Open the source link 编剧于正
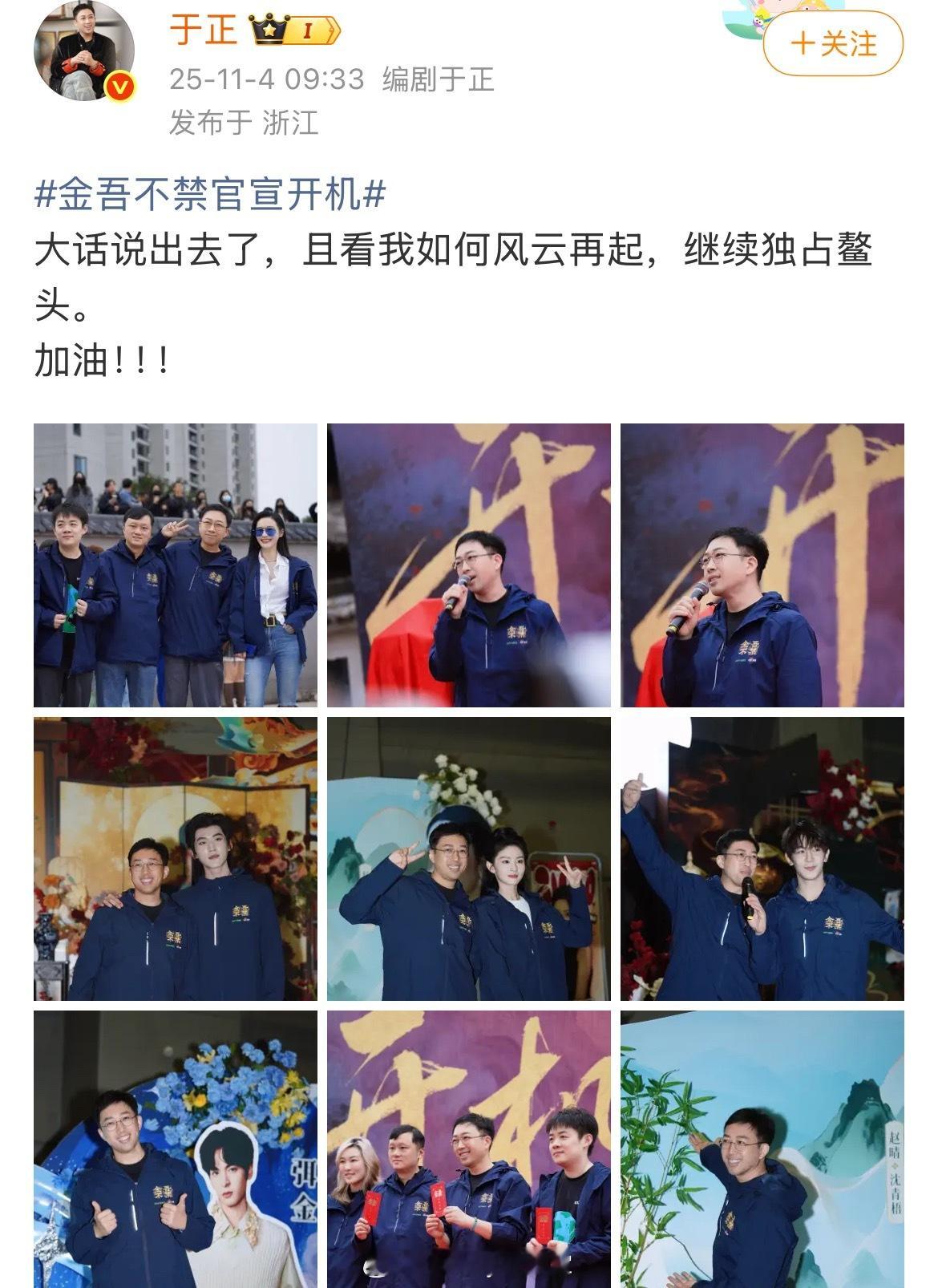The width and height of the screenshot is (938, 1288). pyautogui.click(x=437, y=81)
